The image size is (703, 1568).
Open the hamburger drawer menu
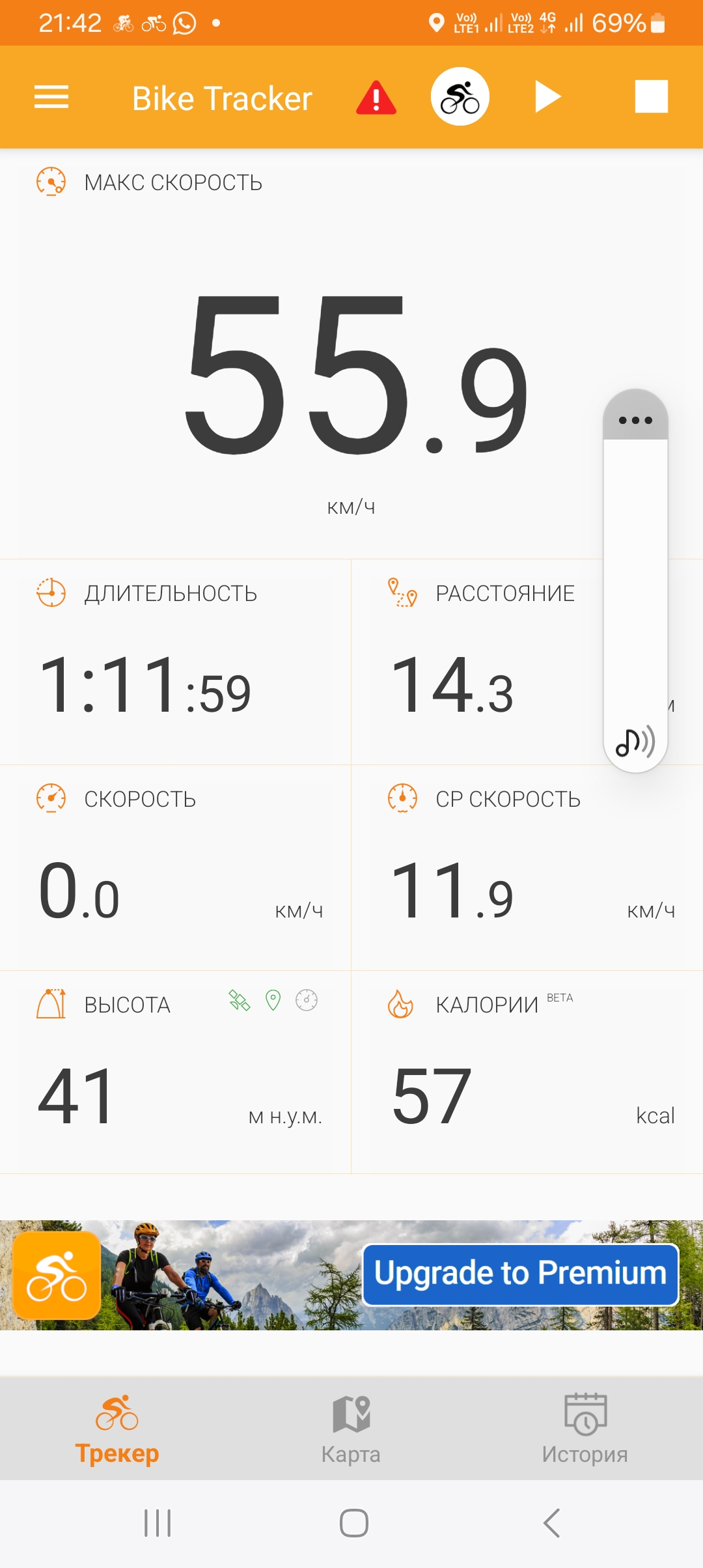[x=51, y=97]
